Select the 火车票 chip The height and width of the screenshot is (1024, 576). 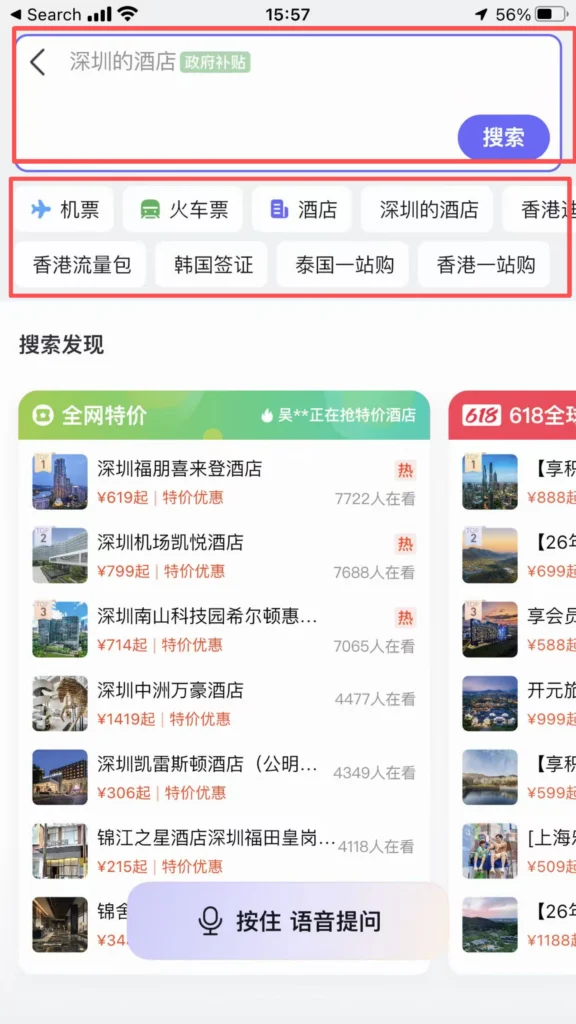pos(183,210)
